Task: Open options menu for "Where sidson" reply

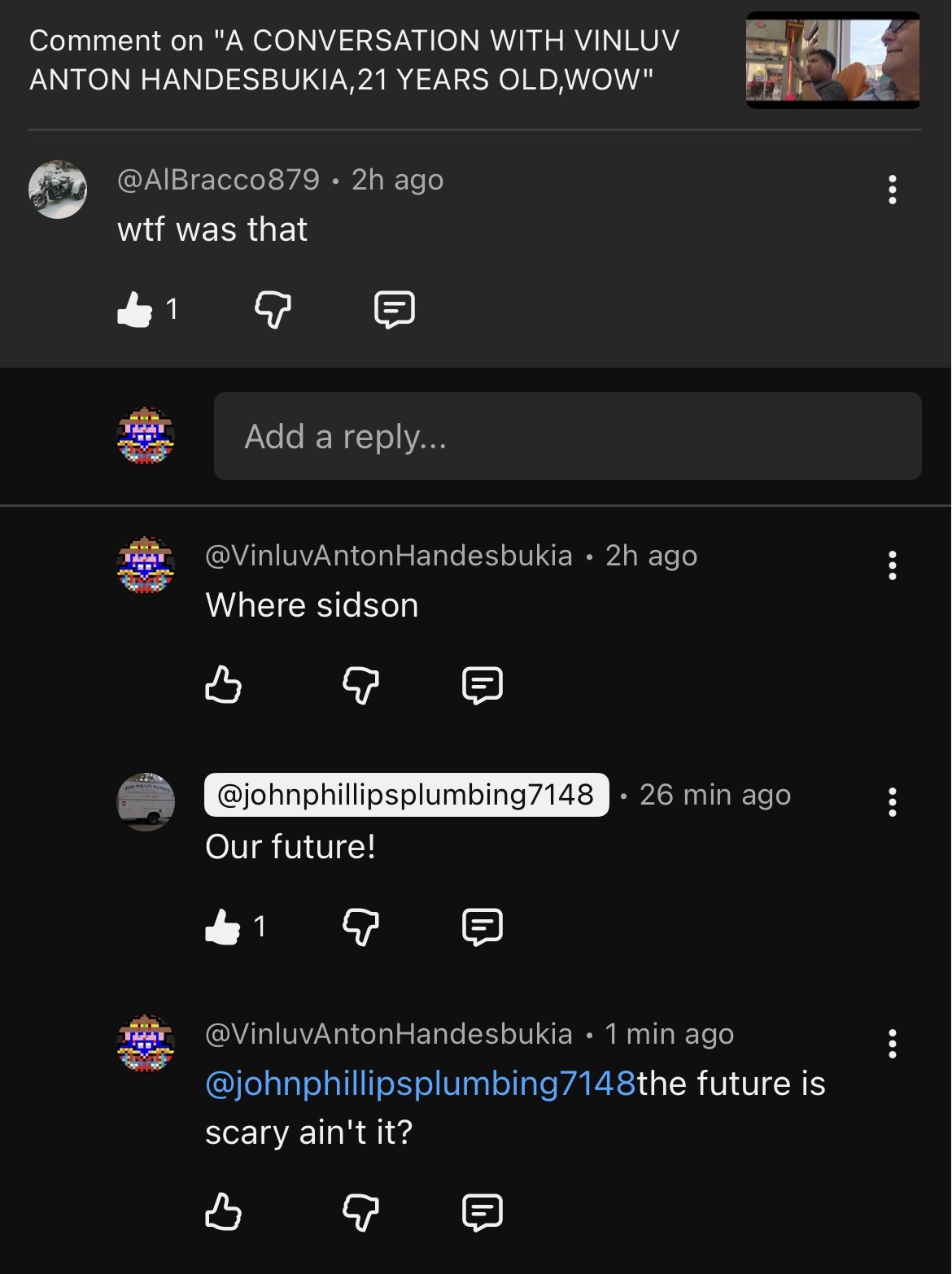Action: point(893,565)
